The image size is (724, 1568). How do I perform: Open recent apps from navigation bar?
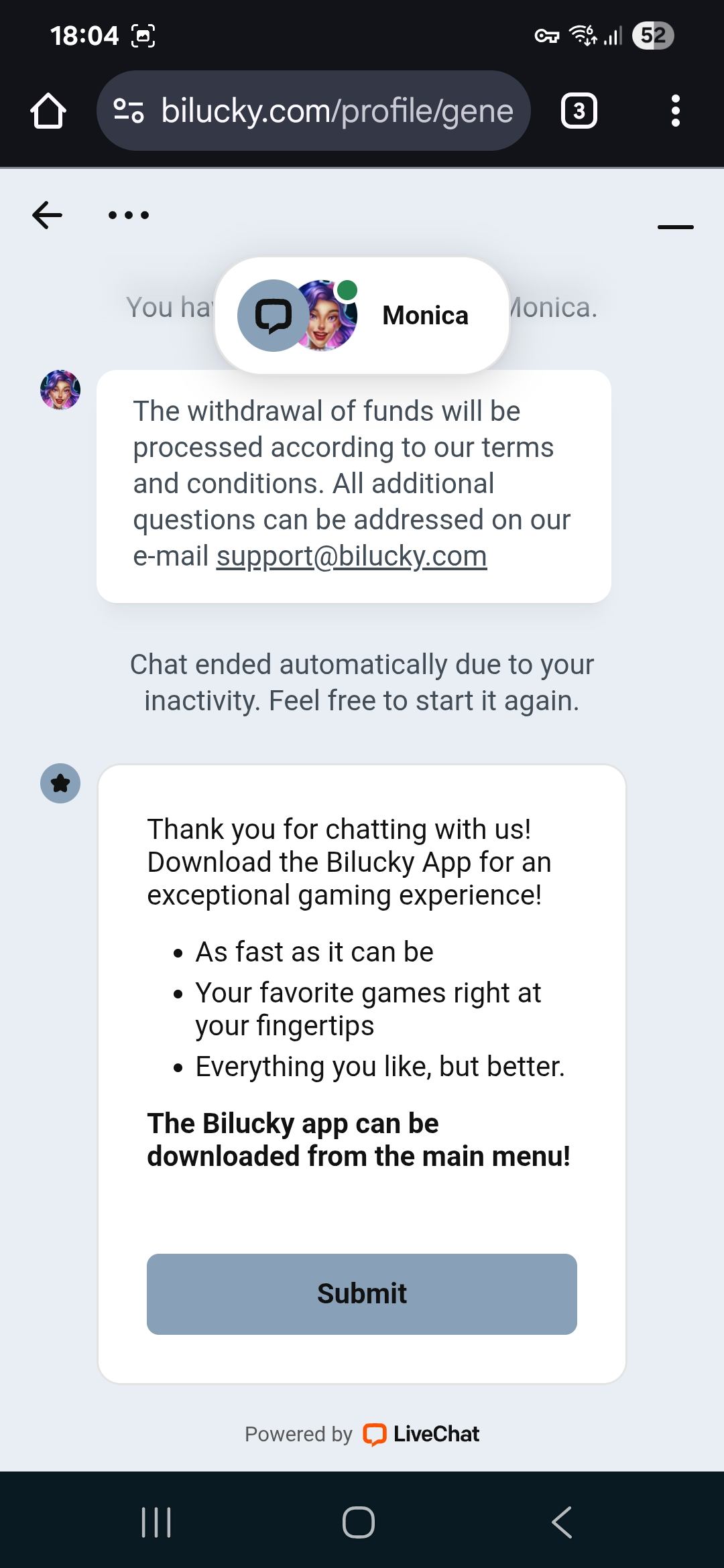tap(156, 1522)
